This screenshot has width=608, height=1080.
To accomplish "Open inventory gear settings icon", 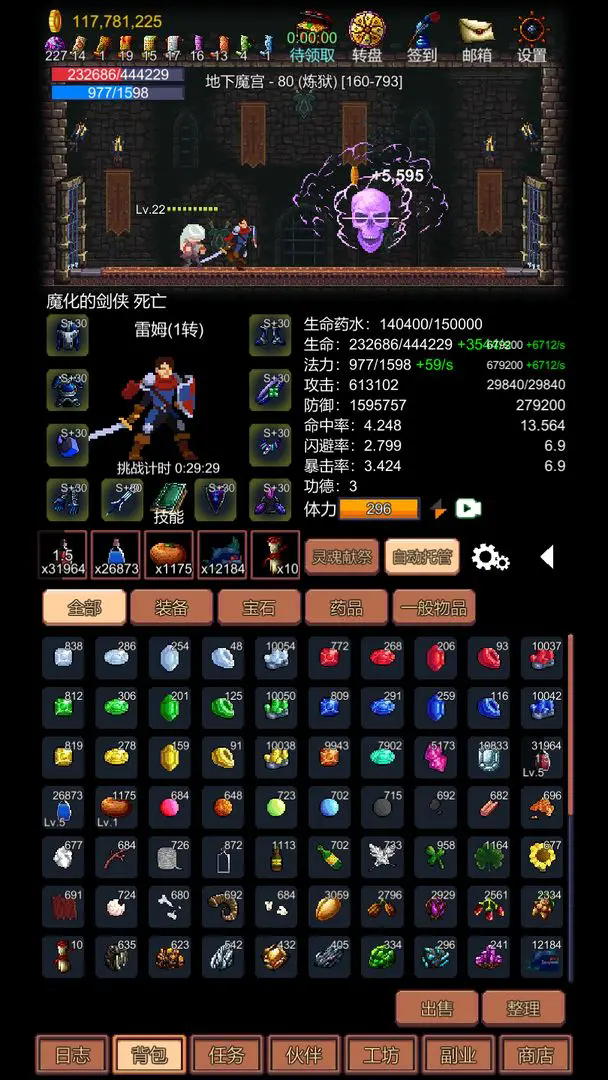I will (x=490, y=557).
